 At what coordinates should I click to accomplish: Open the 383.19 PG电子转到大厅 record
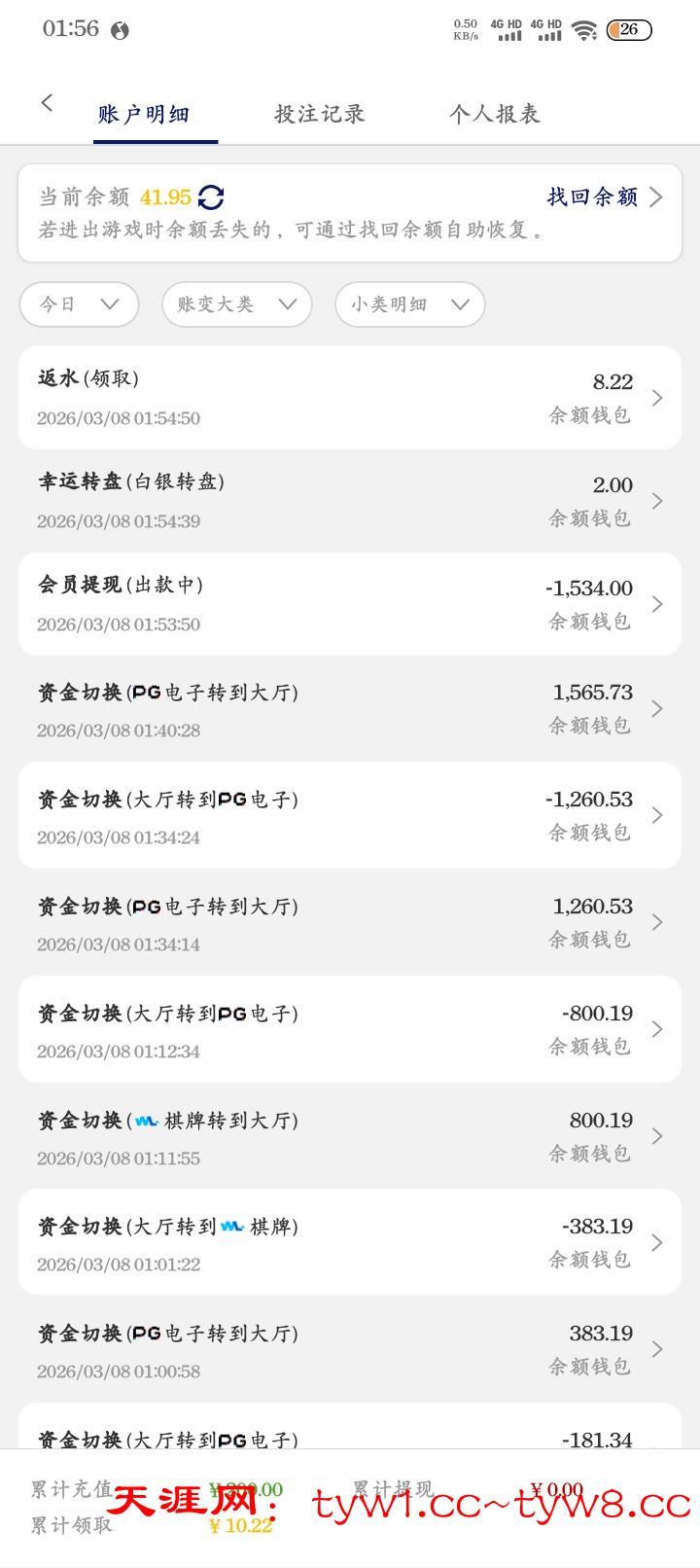(x=349, y=1349)
